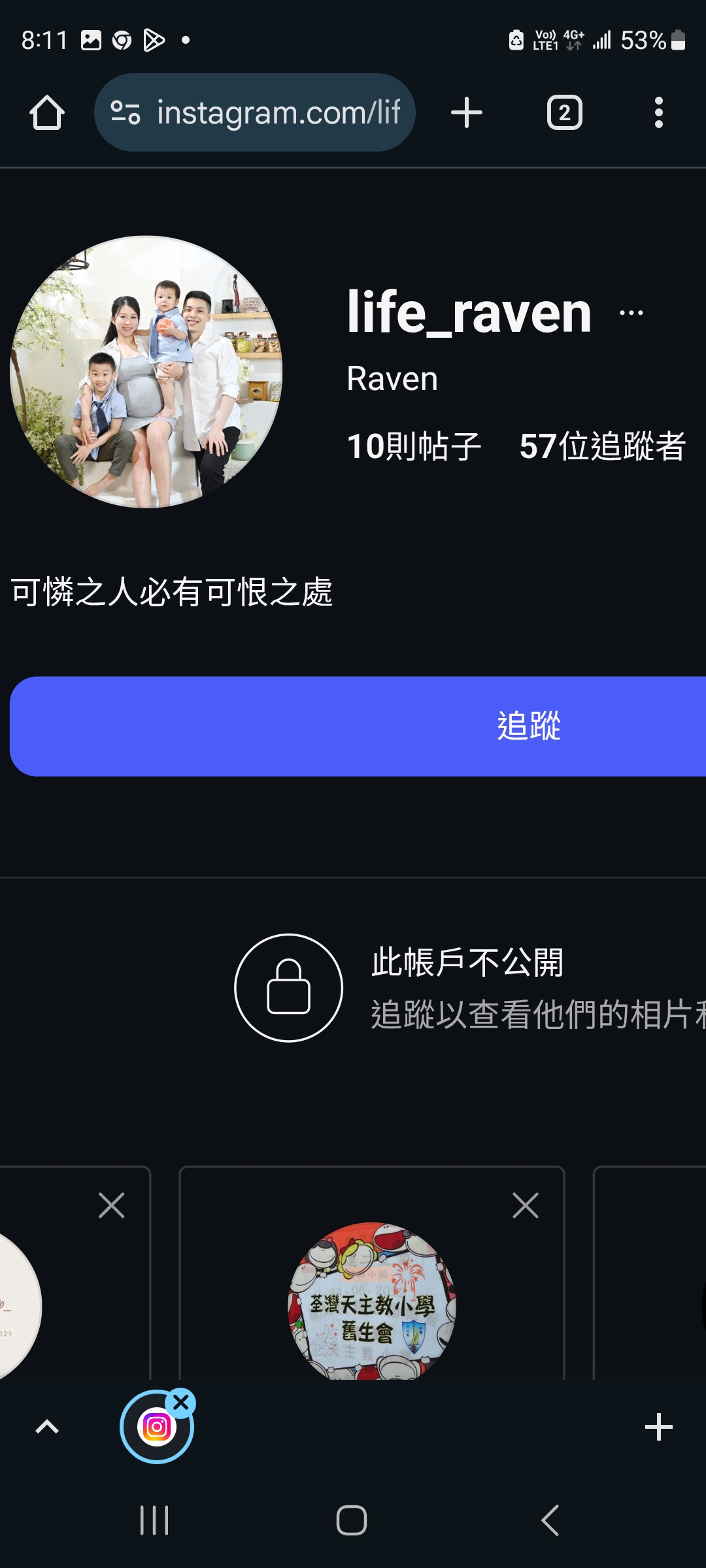Open the 荃灣天主教小學舊生會 suggested profile
The height and width of the screenshot is (1568, 706).
(x=371, y=1303)
